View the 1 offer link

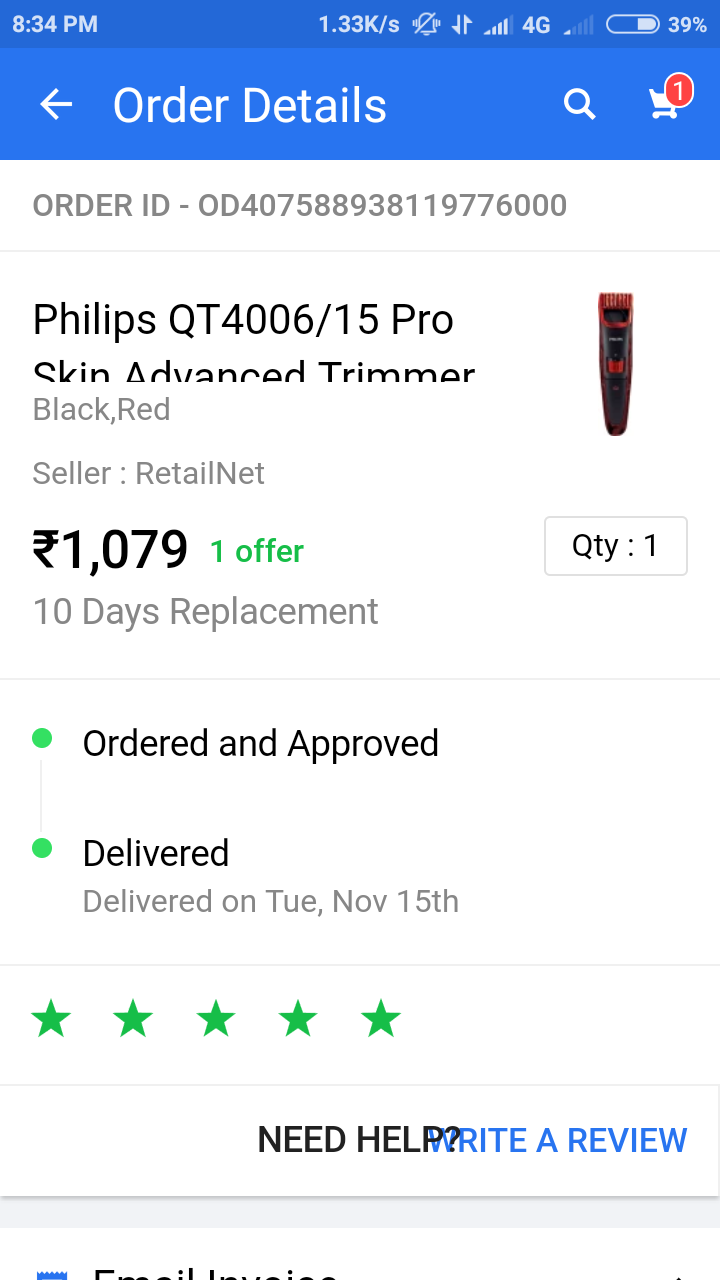click(256, 551)
